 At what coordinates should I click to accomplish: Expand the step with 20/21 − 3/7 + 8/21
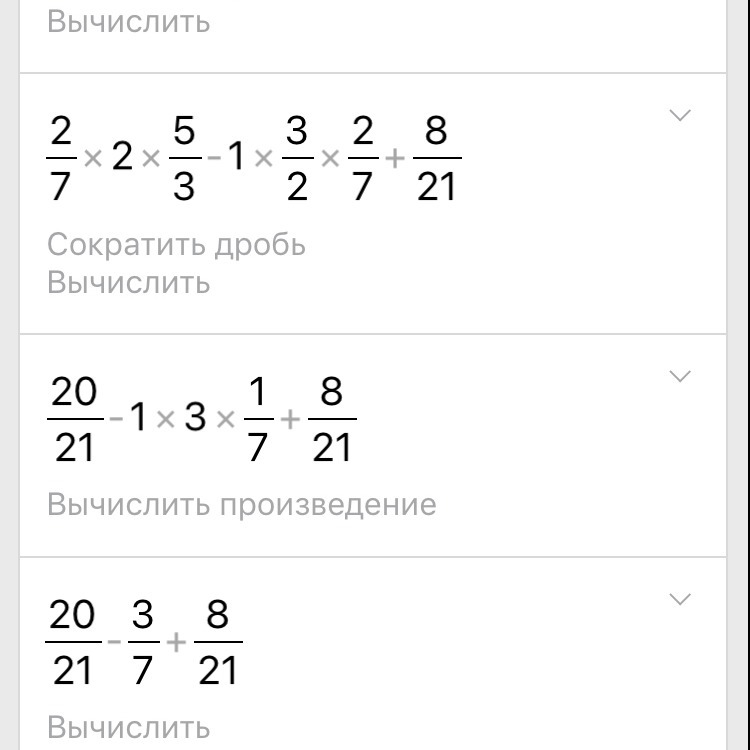[x=680, y=599]
